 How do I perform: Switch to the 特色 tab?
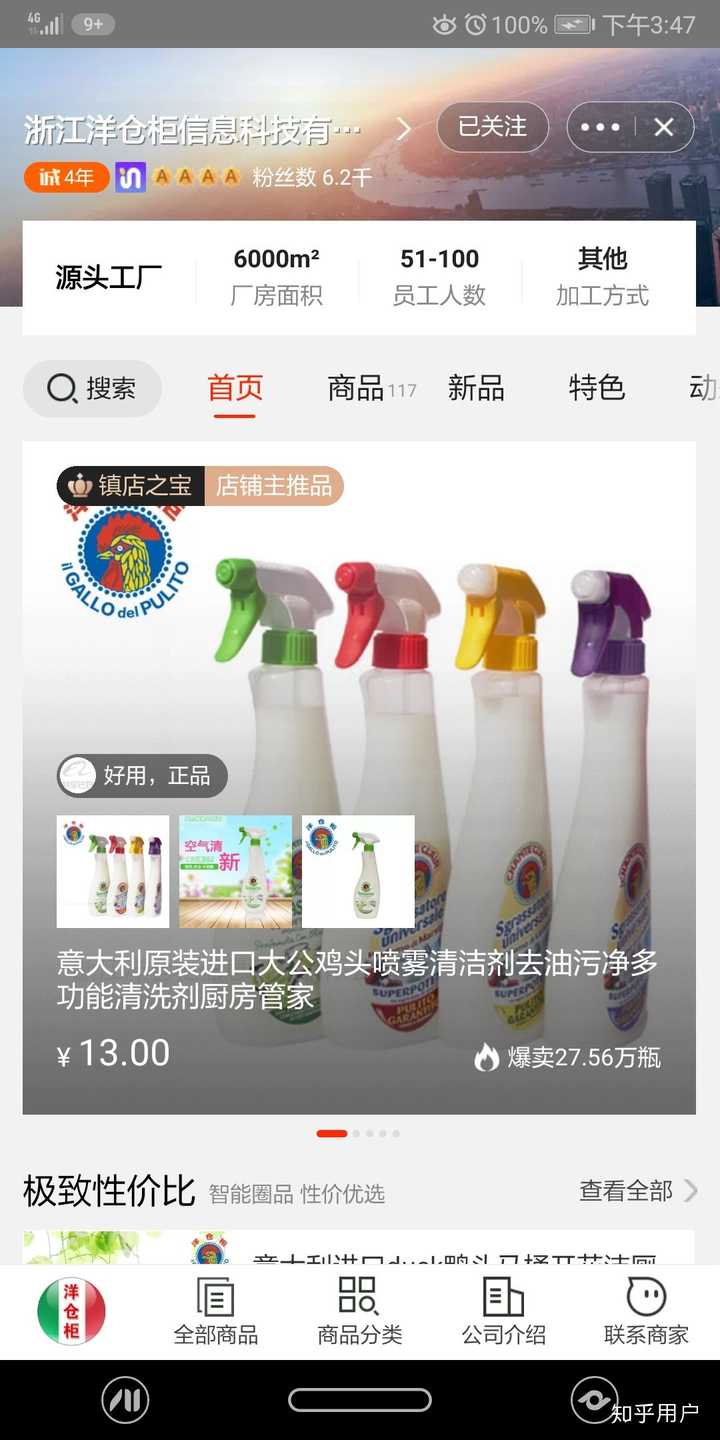(596, 388)
